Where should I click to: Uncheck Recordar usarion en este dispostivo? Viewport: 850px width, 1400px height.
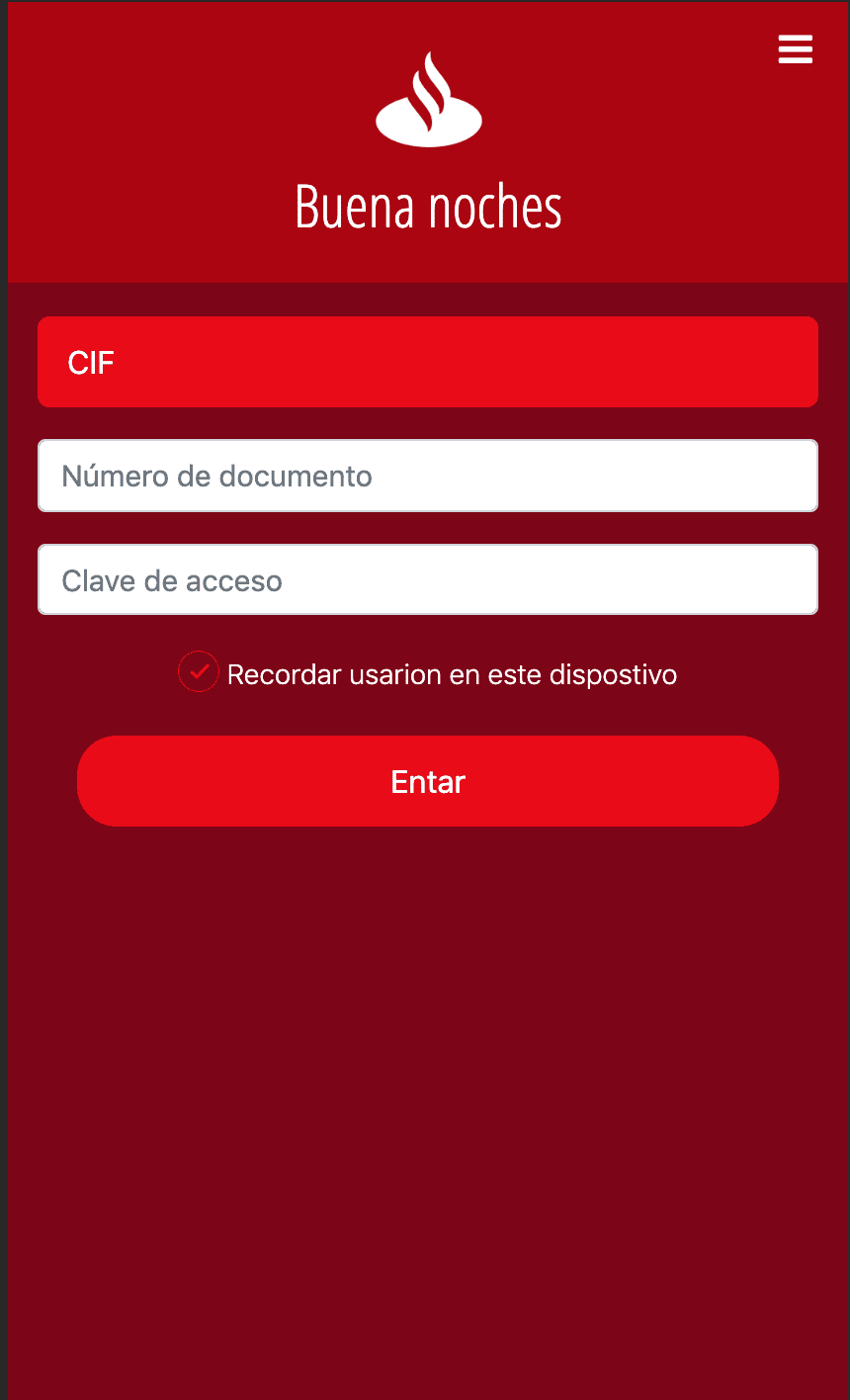(199, 672)
